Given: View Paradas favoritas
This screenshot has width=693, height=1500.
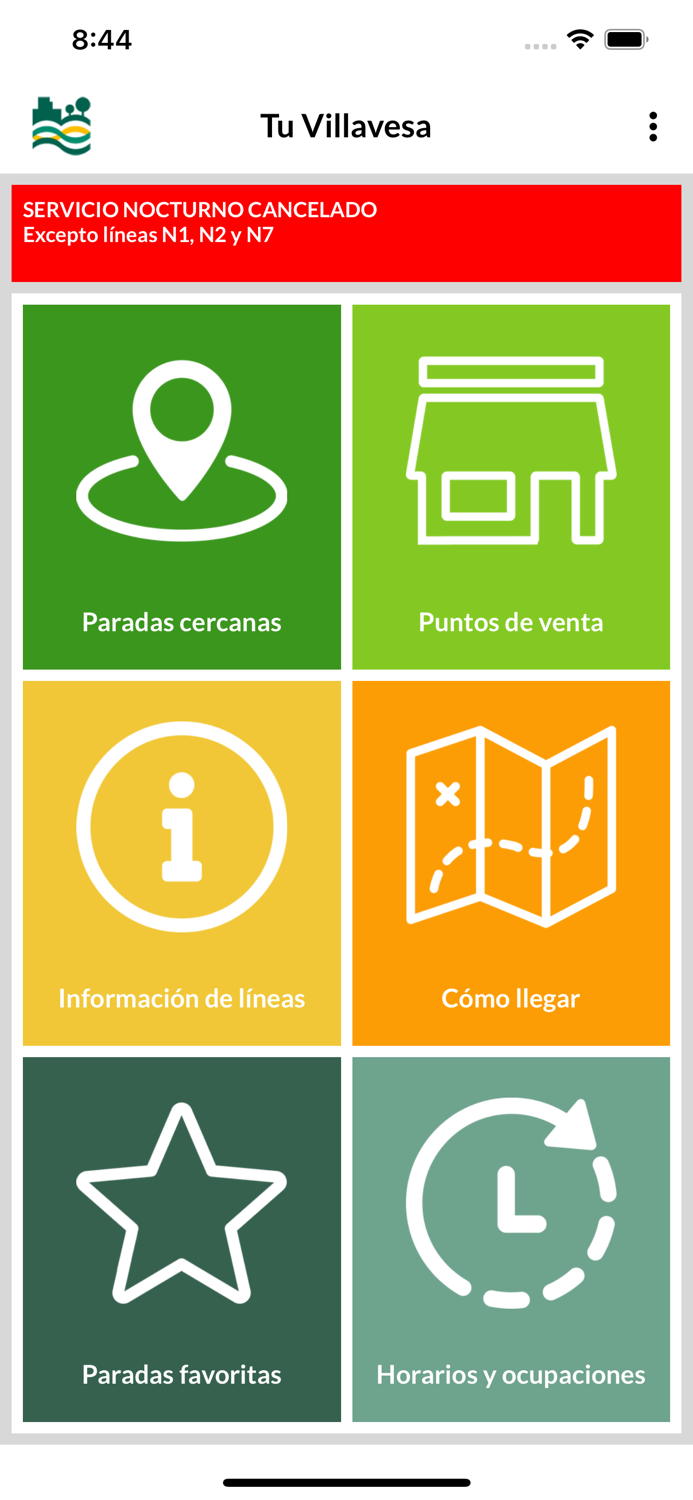Looking at the screenshot, I should (x=182, y=1239).
